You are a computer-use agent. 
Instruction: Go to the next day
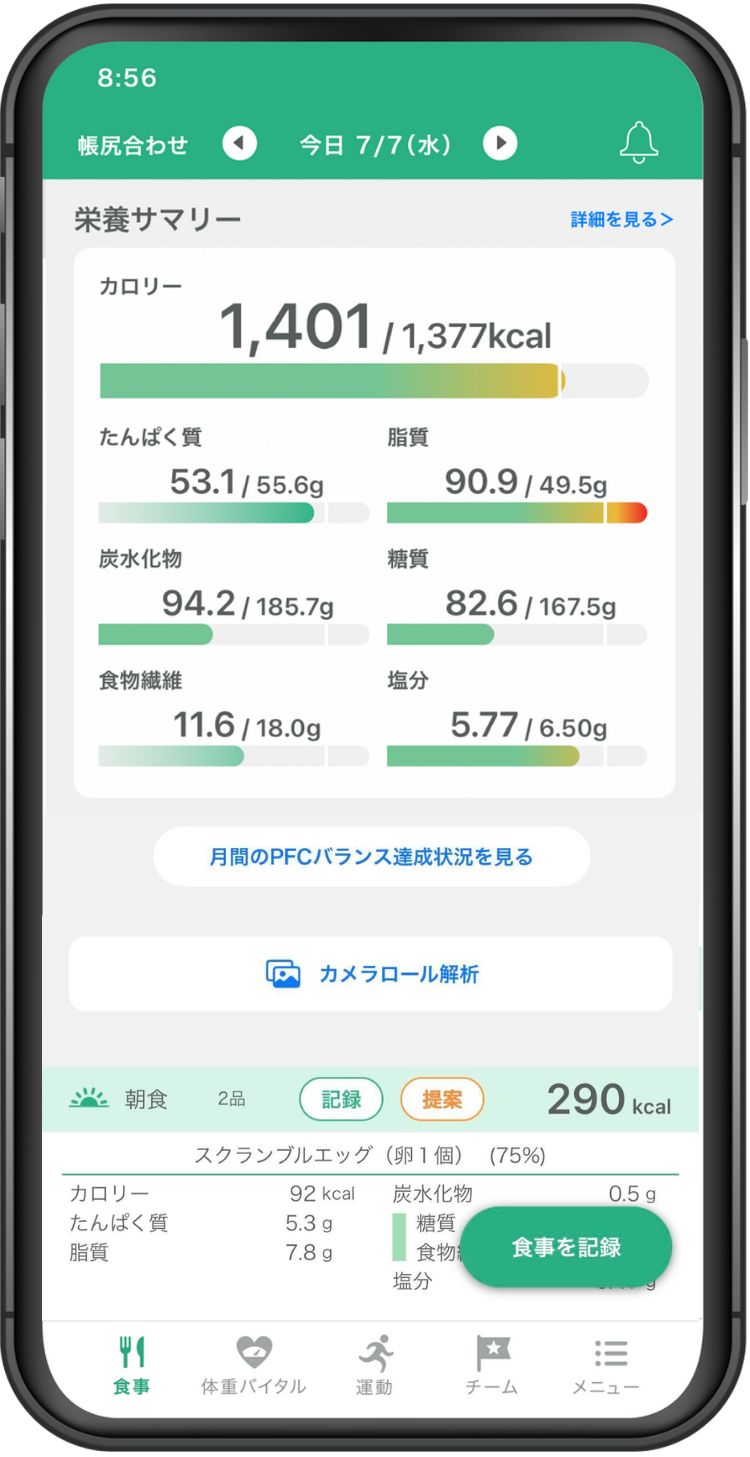pyautogui.click(x=500, y=144)
